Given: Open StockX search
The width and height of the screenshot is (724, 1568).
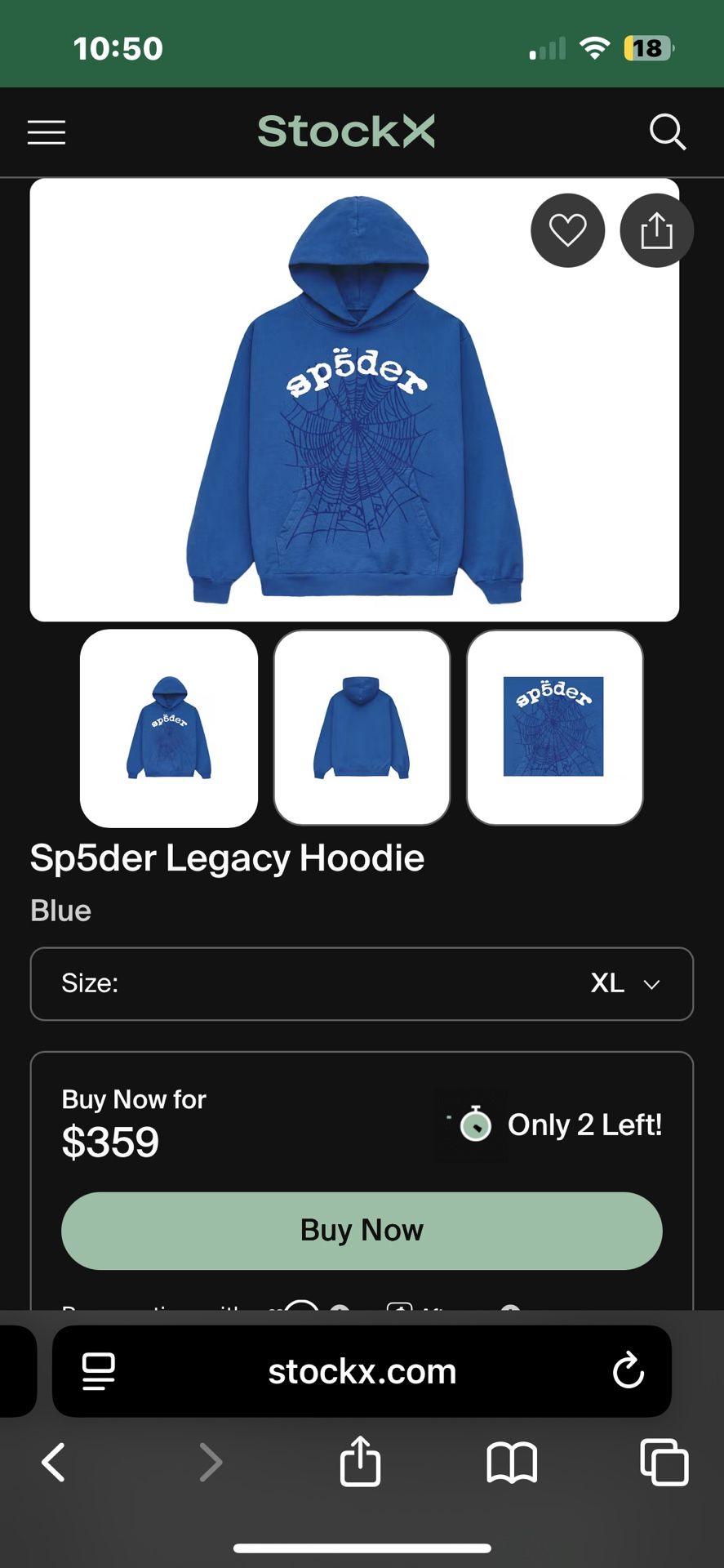Looking at the screenshot, I should (x=667, y=132).
